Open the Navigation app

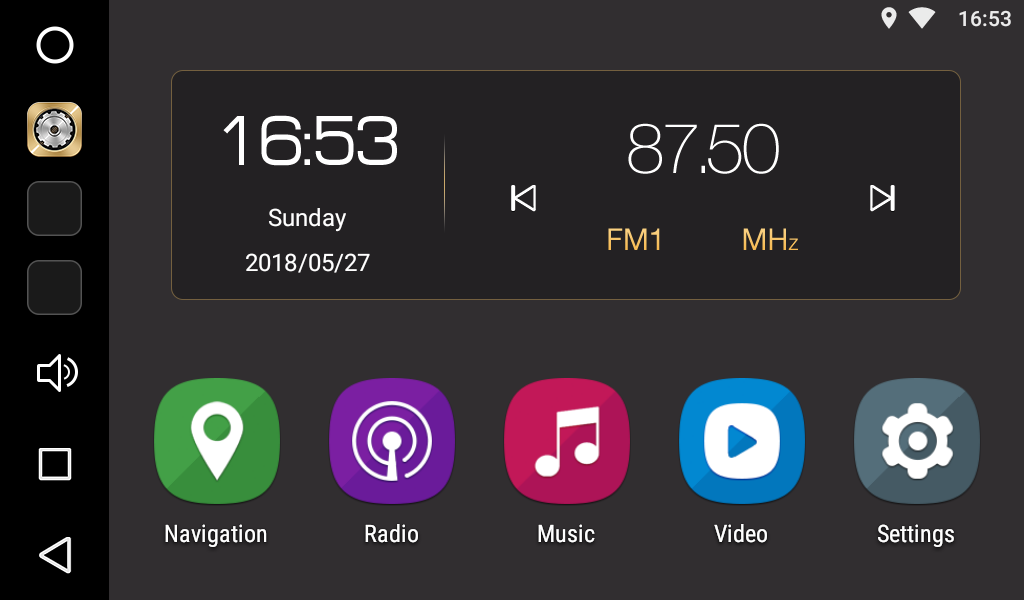(x=216, y=441)
